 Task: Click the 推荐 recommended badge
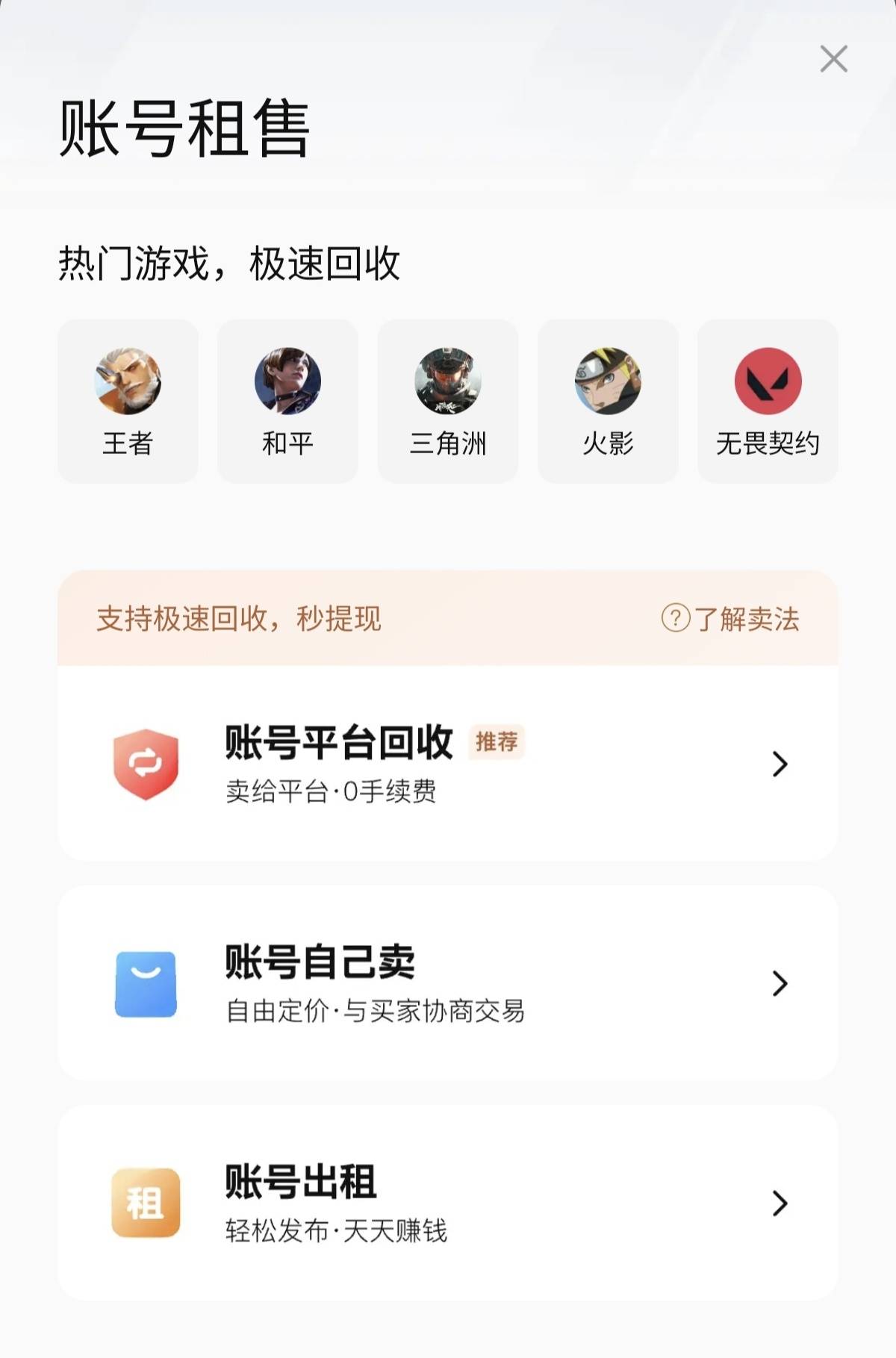(498, 743)
